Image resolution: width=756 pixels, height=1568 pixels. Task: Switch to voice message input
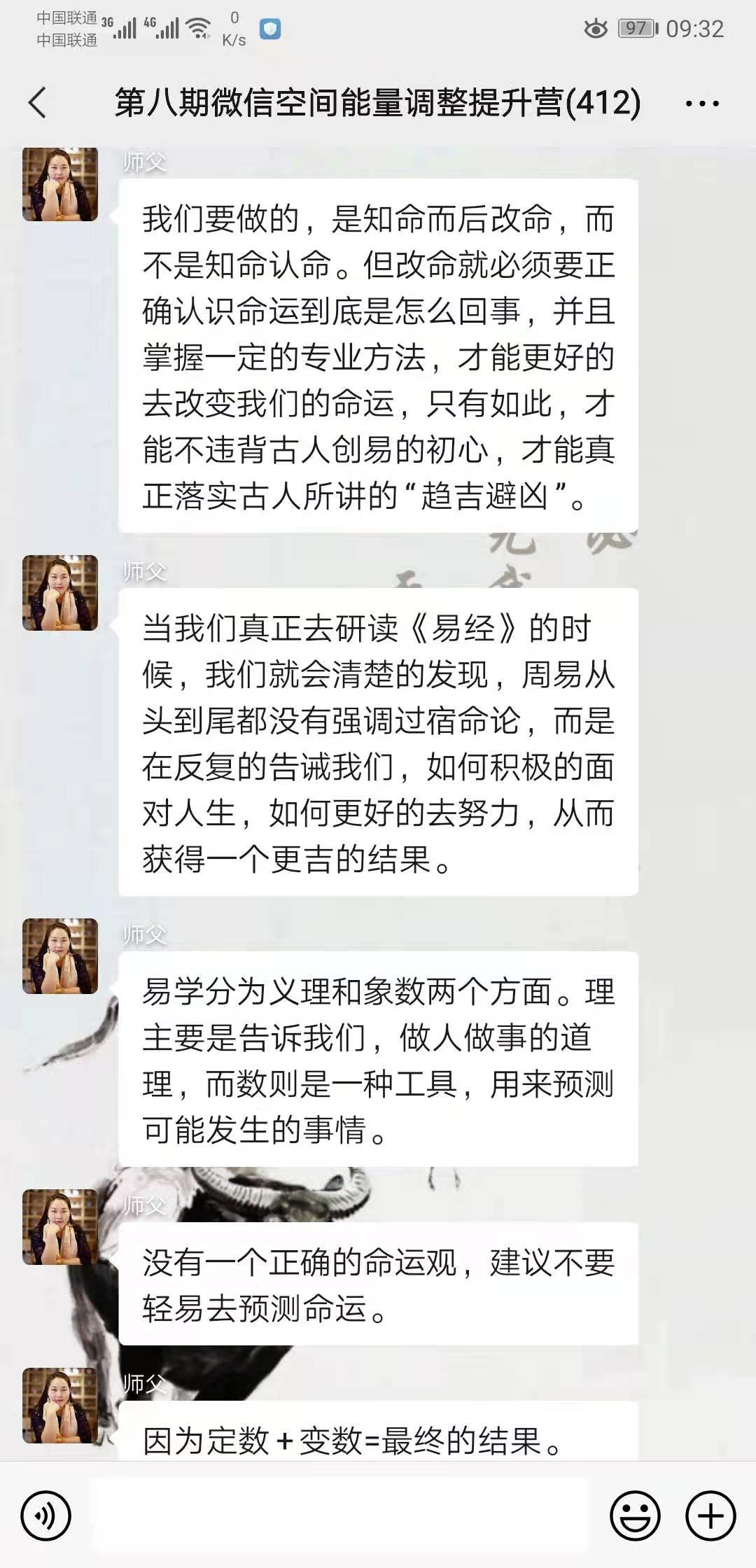click(46, 1516)
